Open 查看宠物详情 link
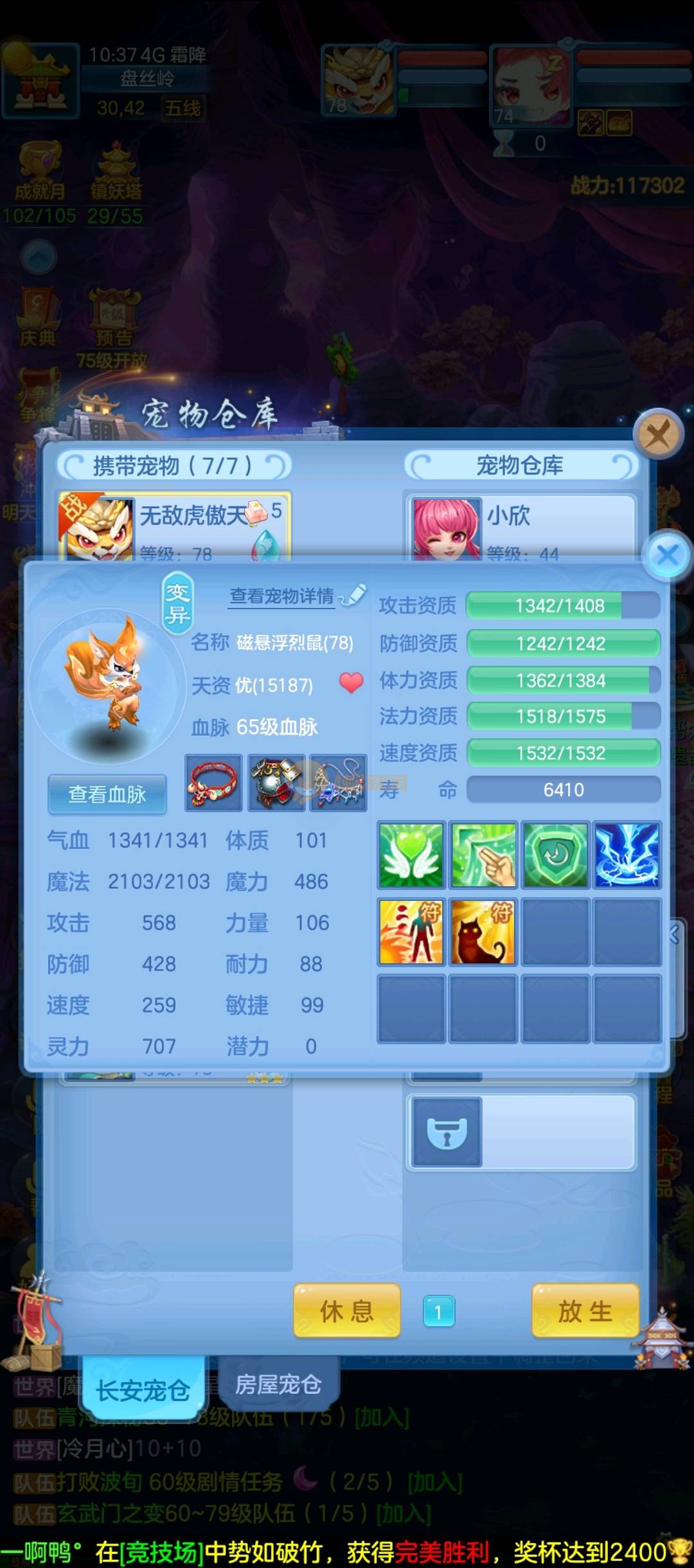694x1568 pixels. click(x=283, y=596)
